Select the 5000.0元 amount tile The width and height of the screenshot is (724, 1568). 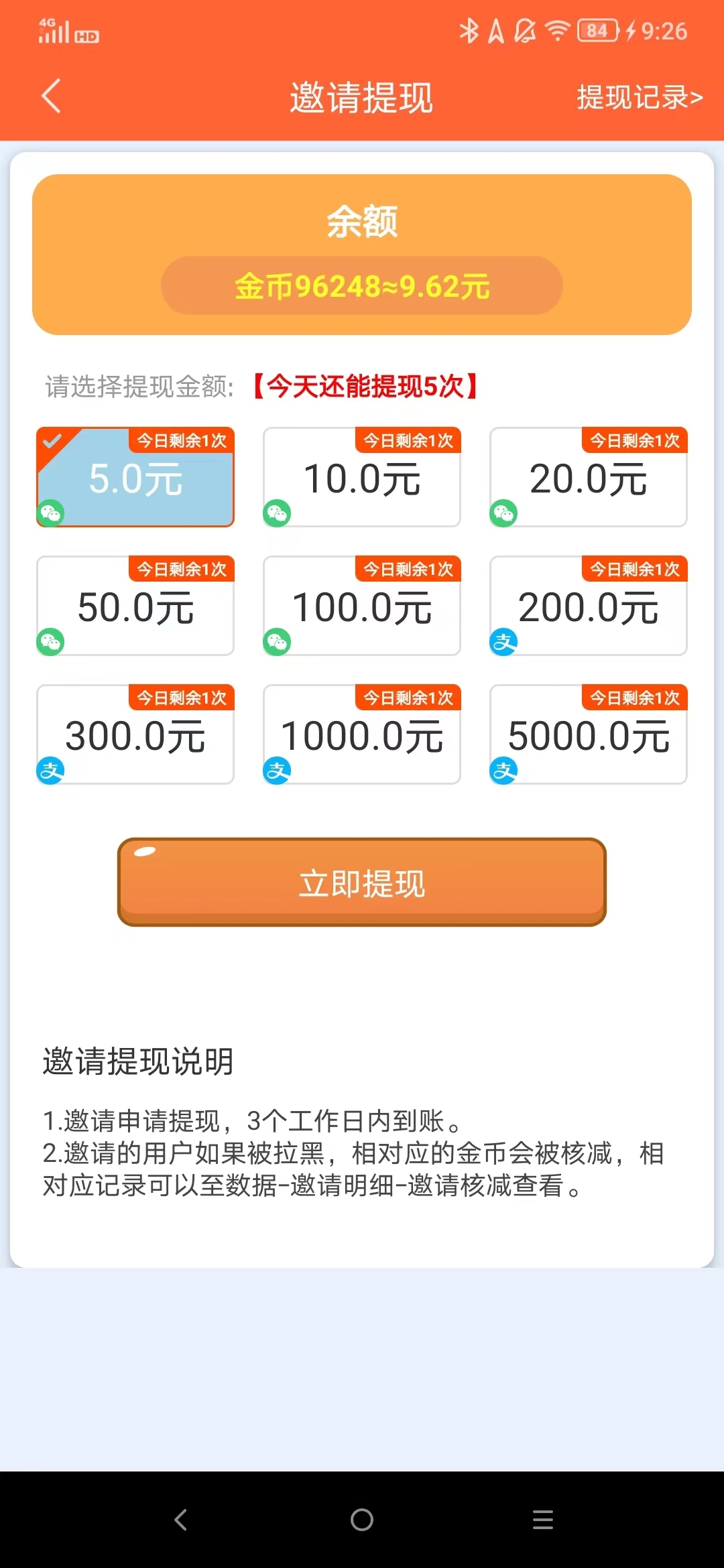pos(589,736)
